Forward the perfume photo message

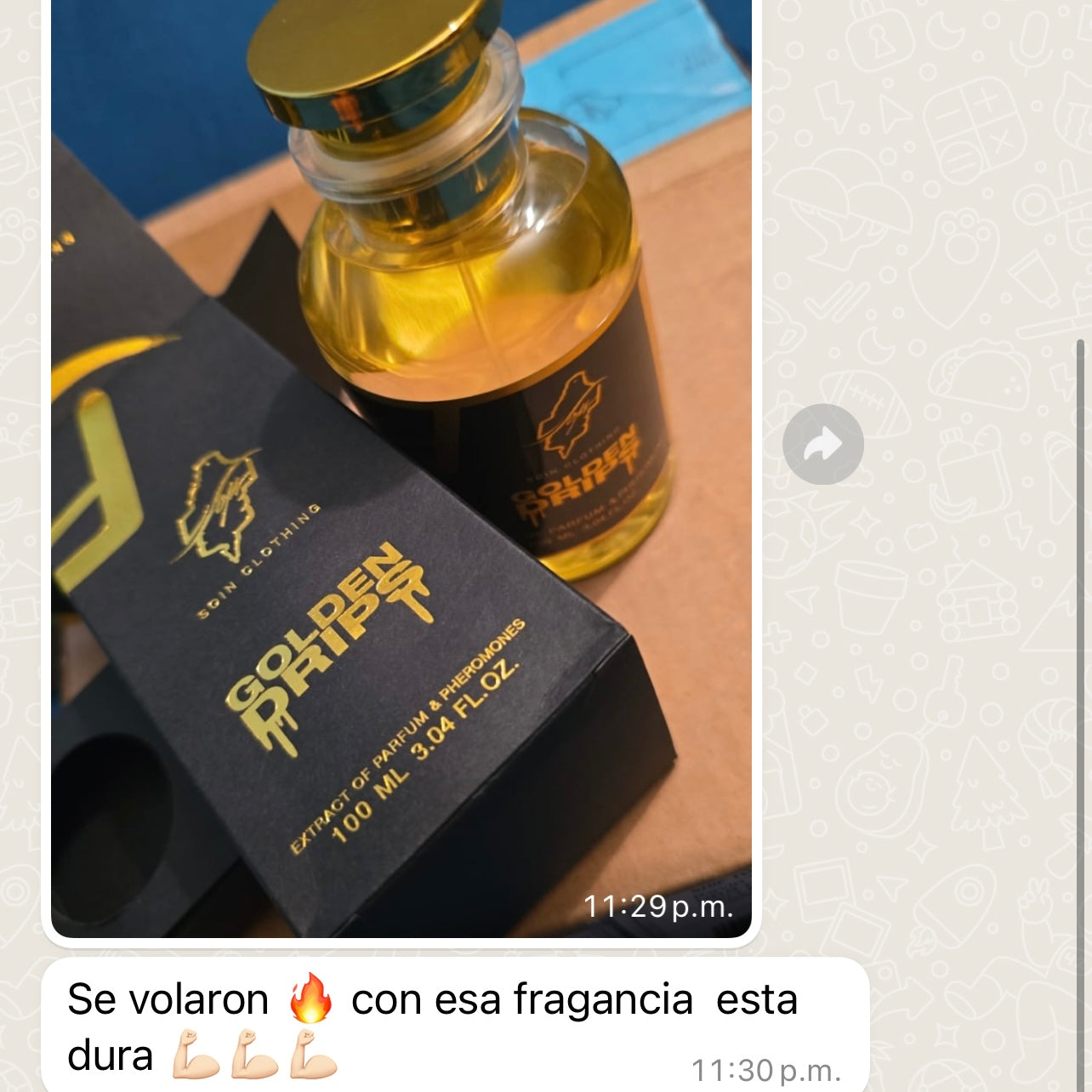coord(822,444)
